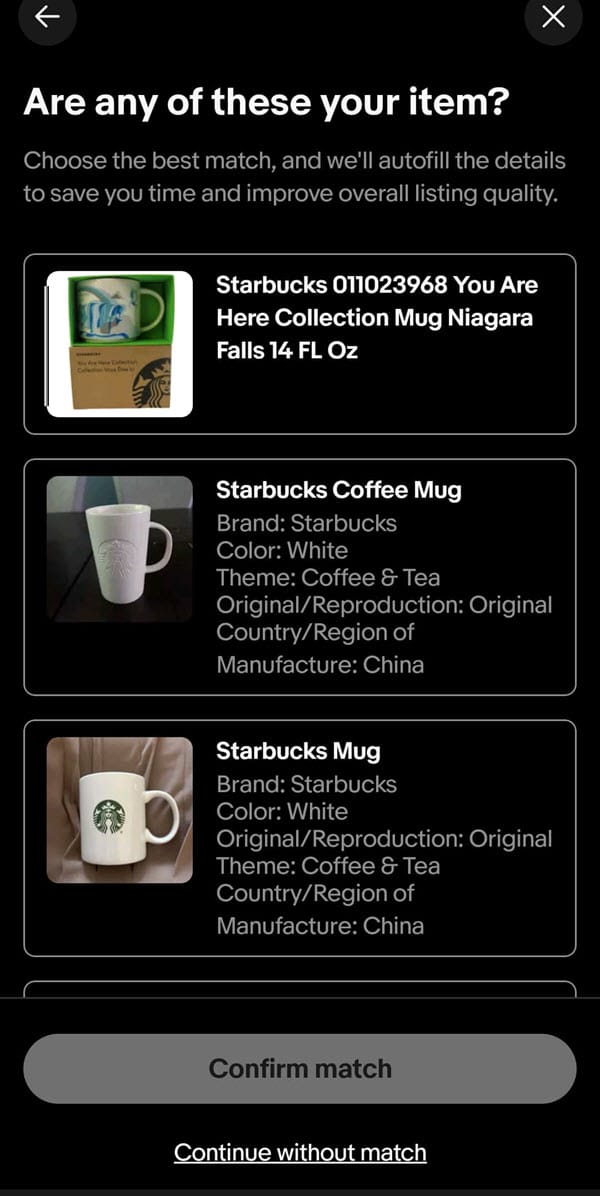Go back using the arrow icon
600x1196 pixels.
(47, 17)
